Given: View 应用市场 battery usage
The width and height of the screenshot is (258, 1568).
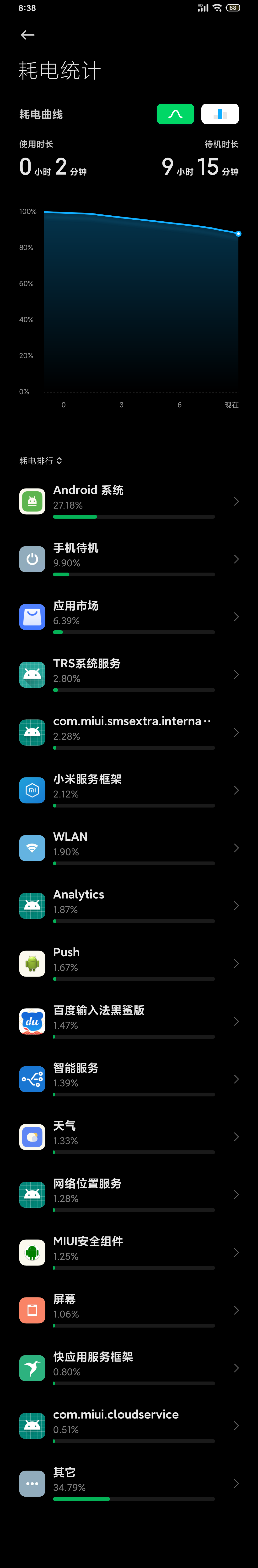Looking at the screenshot, I should [x=129, y=617].
